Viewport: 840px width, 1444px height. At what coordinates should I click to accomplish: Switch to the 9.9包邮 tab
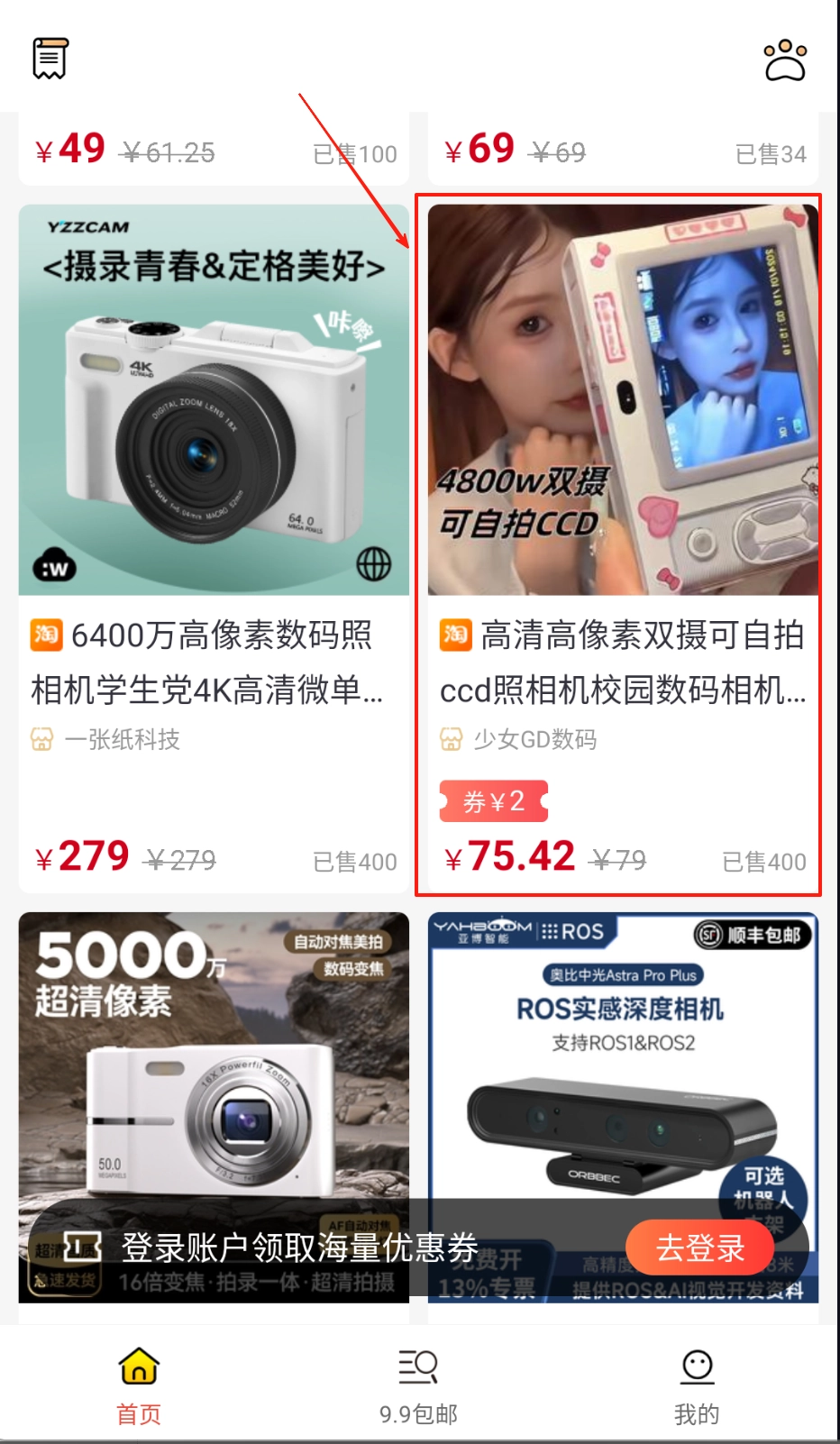pos(418,1385)
